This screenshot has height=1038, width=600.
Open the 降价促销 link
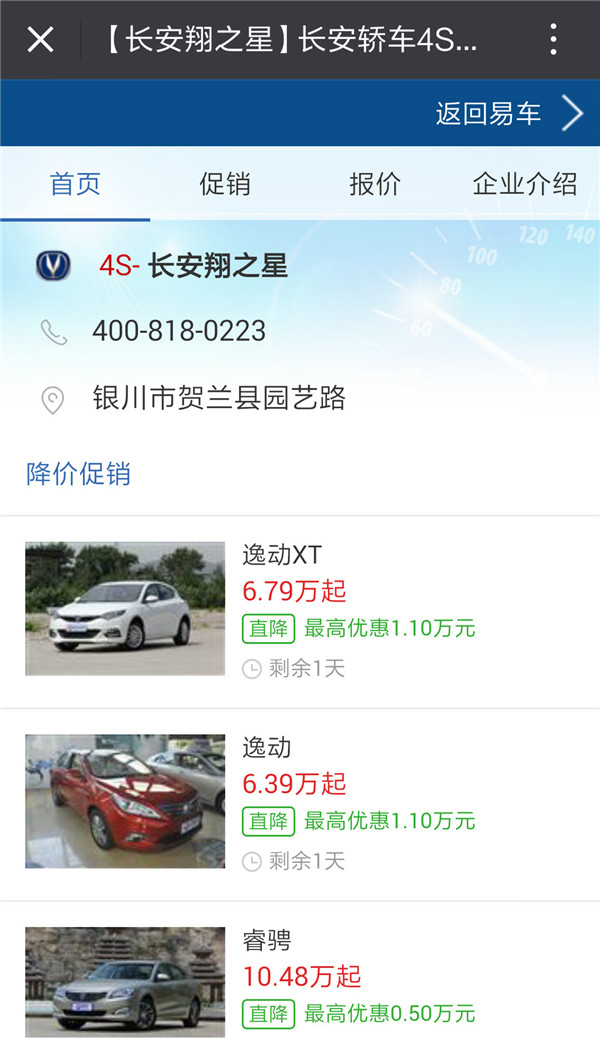tap(78, 474)
